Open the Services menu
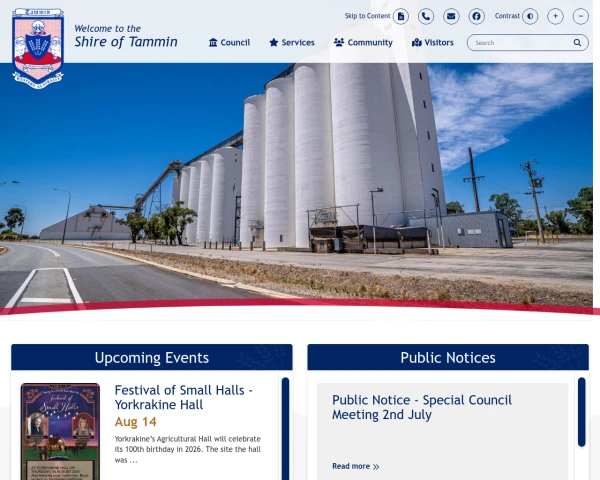 click(x=292, y=43)
